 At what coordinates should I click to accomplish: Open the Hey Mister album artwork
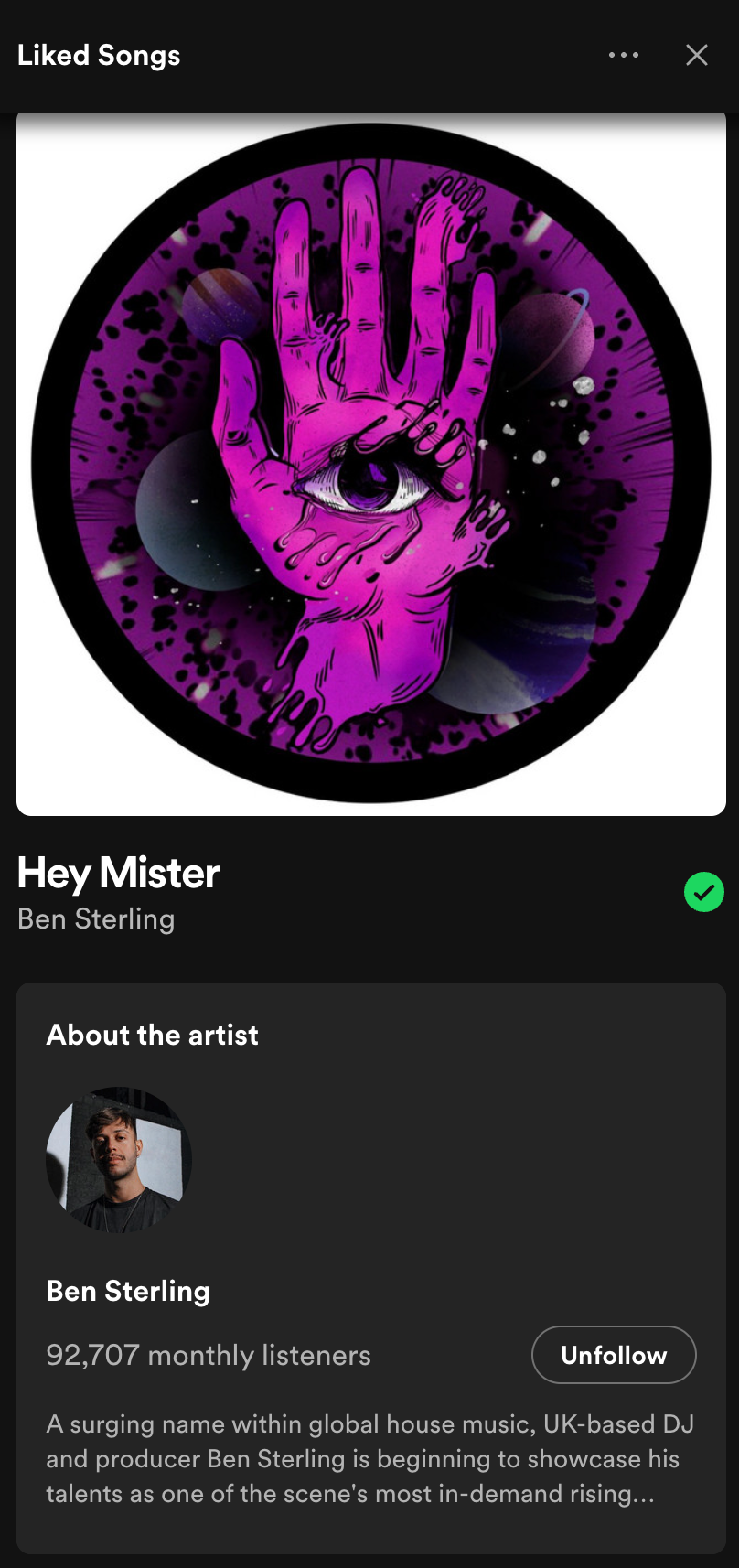(x=371, y=463)
